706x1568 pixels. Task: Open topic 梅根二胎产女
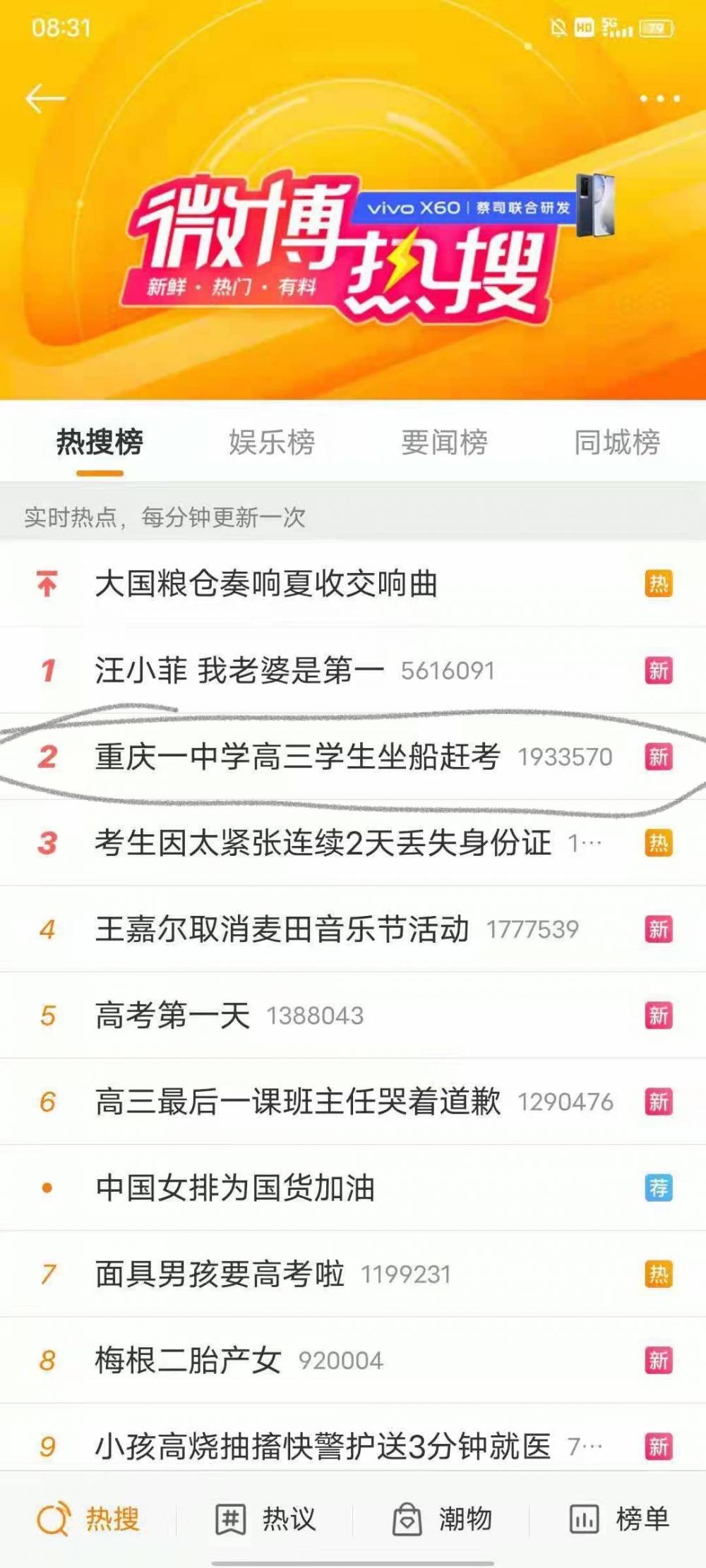(189, 1360)
